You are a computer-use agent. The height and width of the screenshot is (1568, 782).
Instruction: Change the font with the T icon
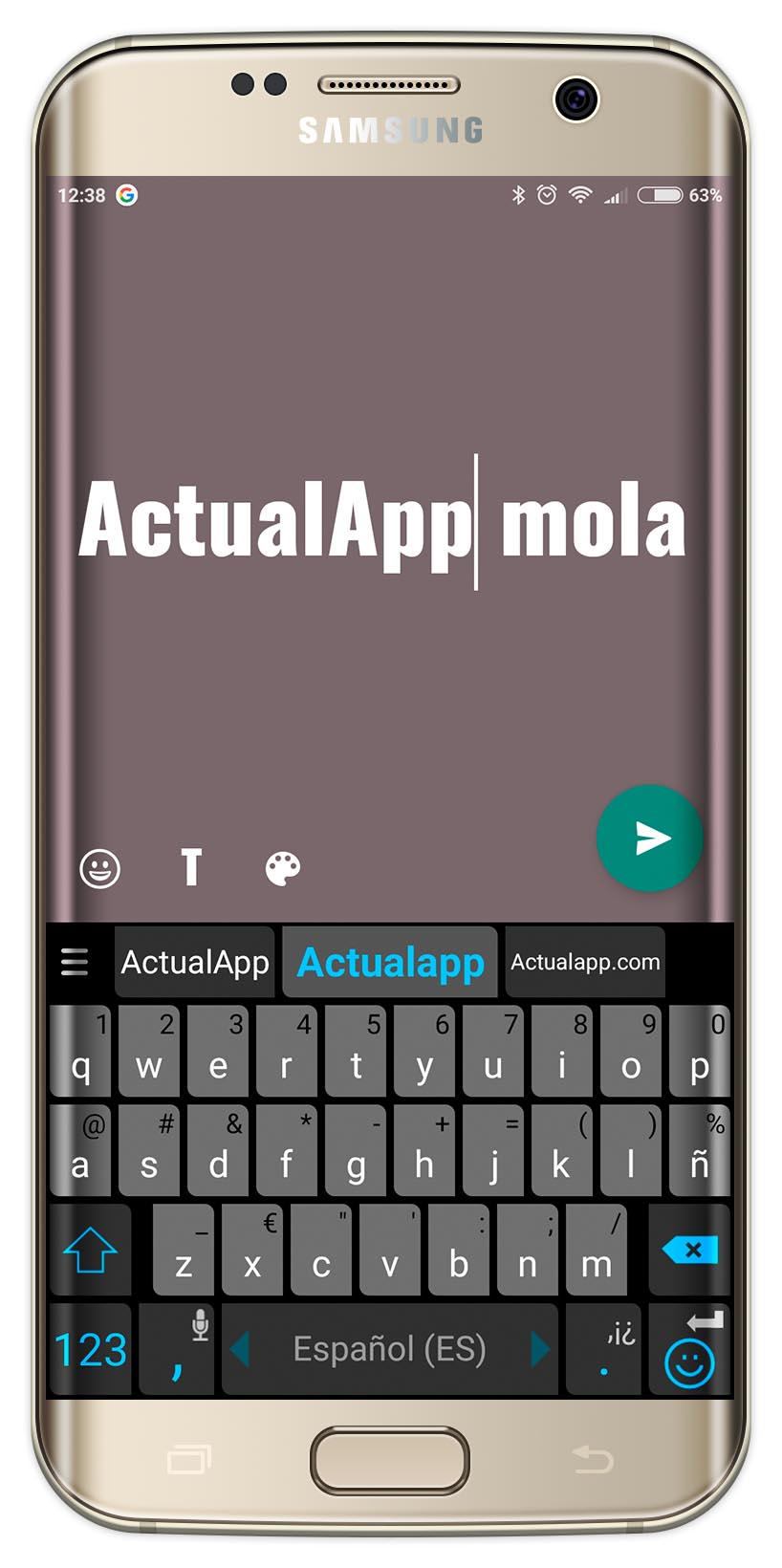(x=191, y=867)
